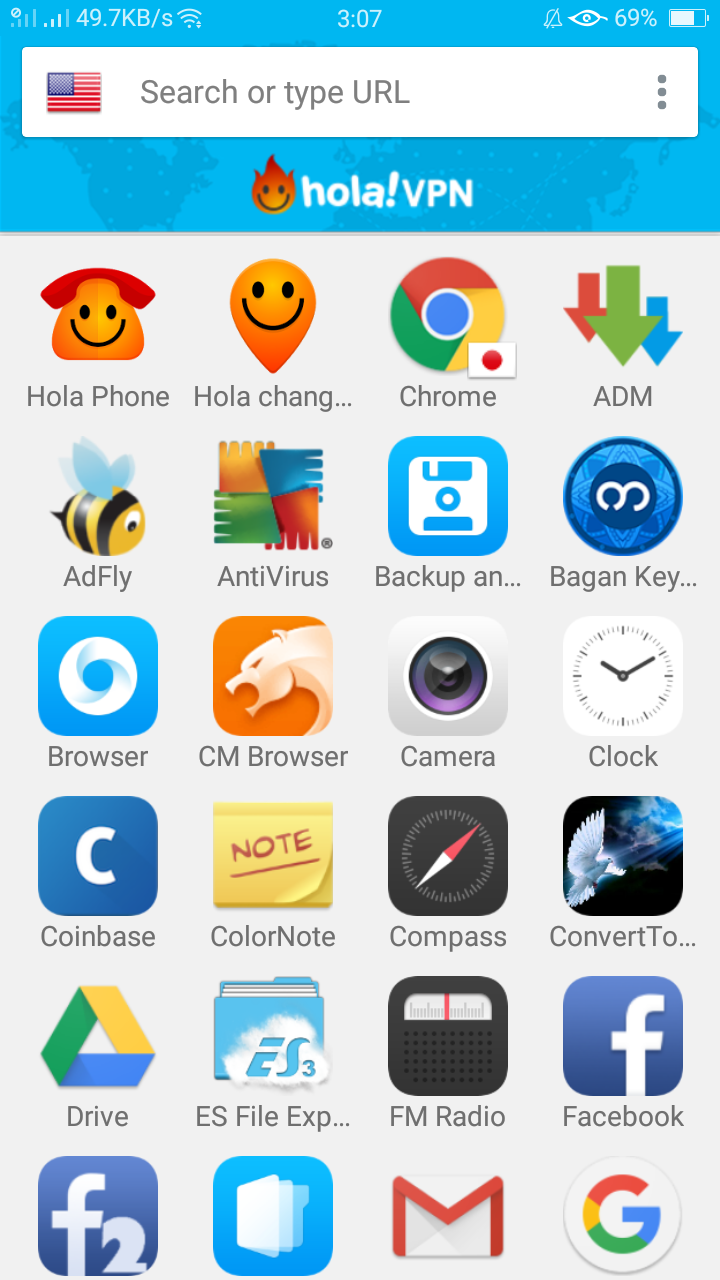Tap the Search or type URL field
Image resolution: width=720 pixels, height=1280 pixels.
(380, 93)
